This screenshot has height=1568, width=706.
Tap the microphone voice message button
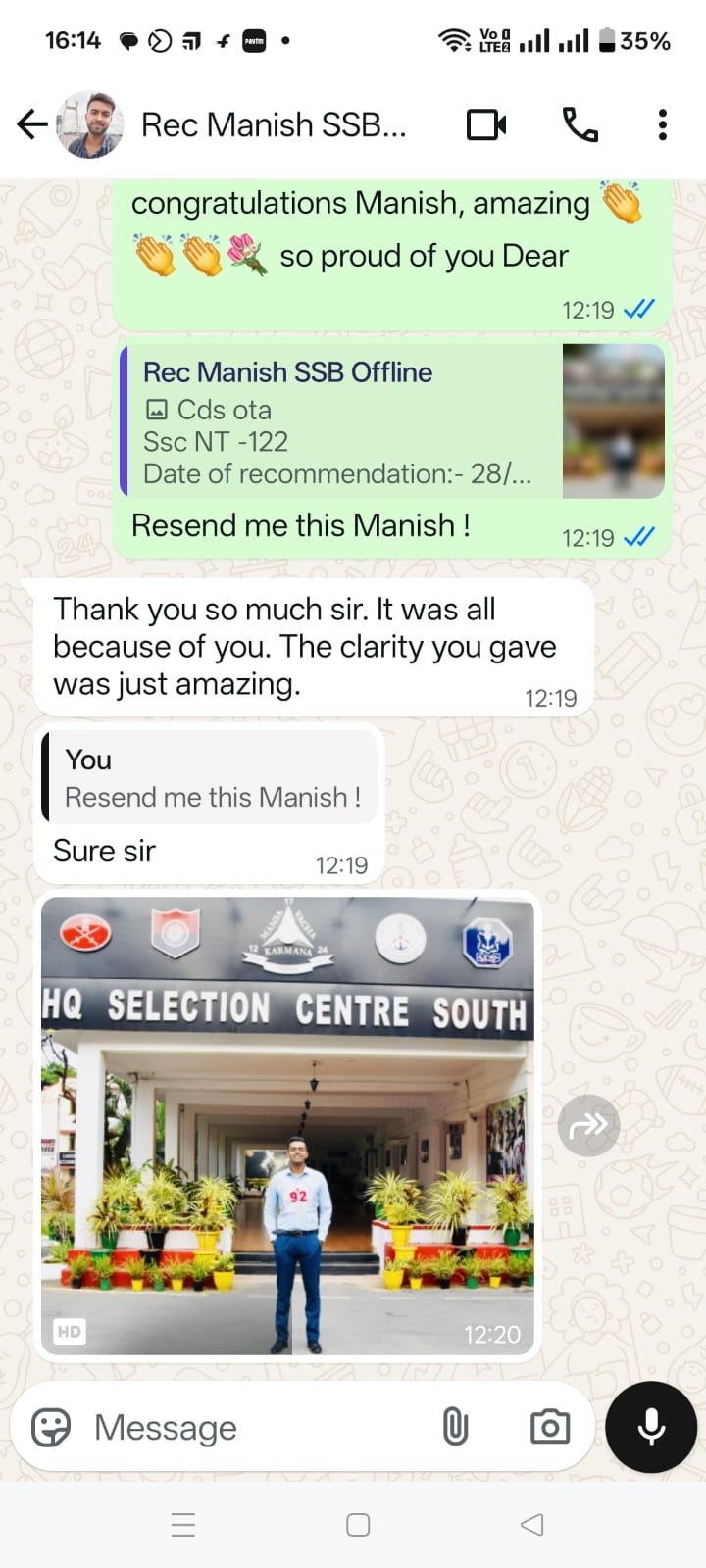pos(651,1427)
